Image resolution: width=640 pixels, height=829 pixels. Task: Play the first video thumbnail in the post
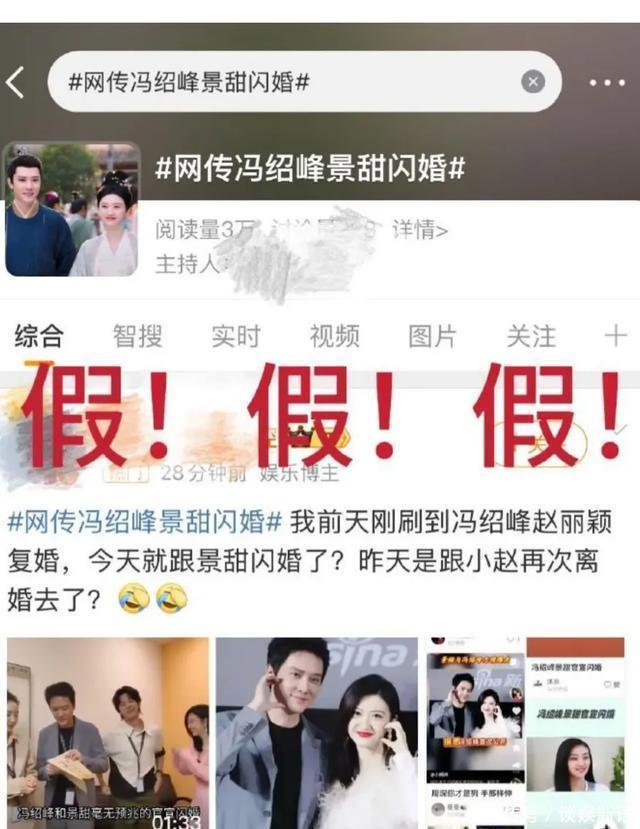click(108, 732)
